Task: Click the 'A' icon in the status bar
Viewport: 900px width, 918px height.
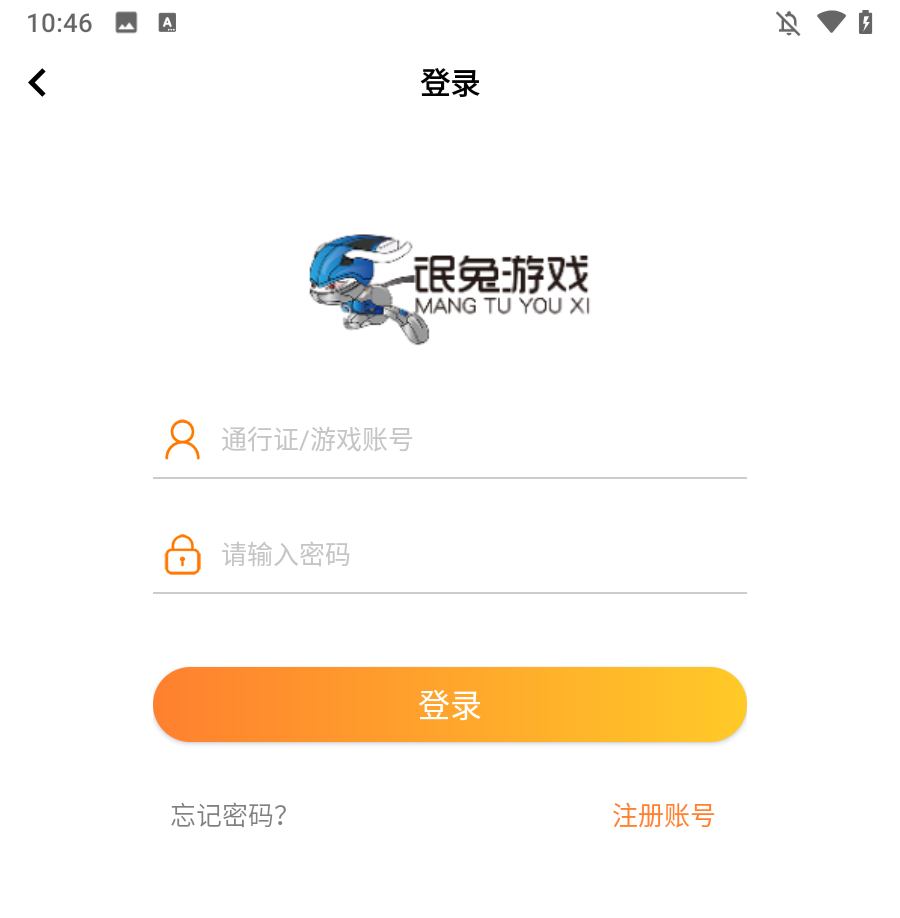Action: coord(166,22)
